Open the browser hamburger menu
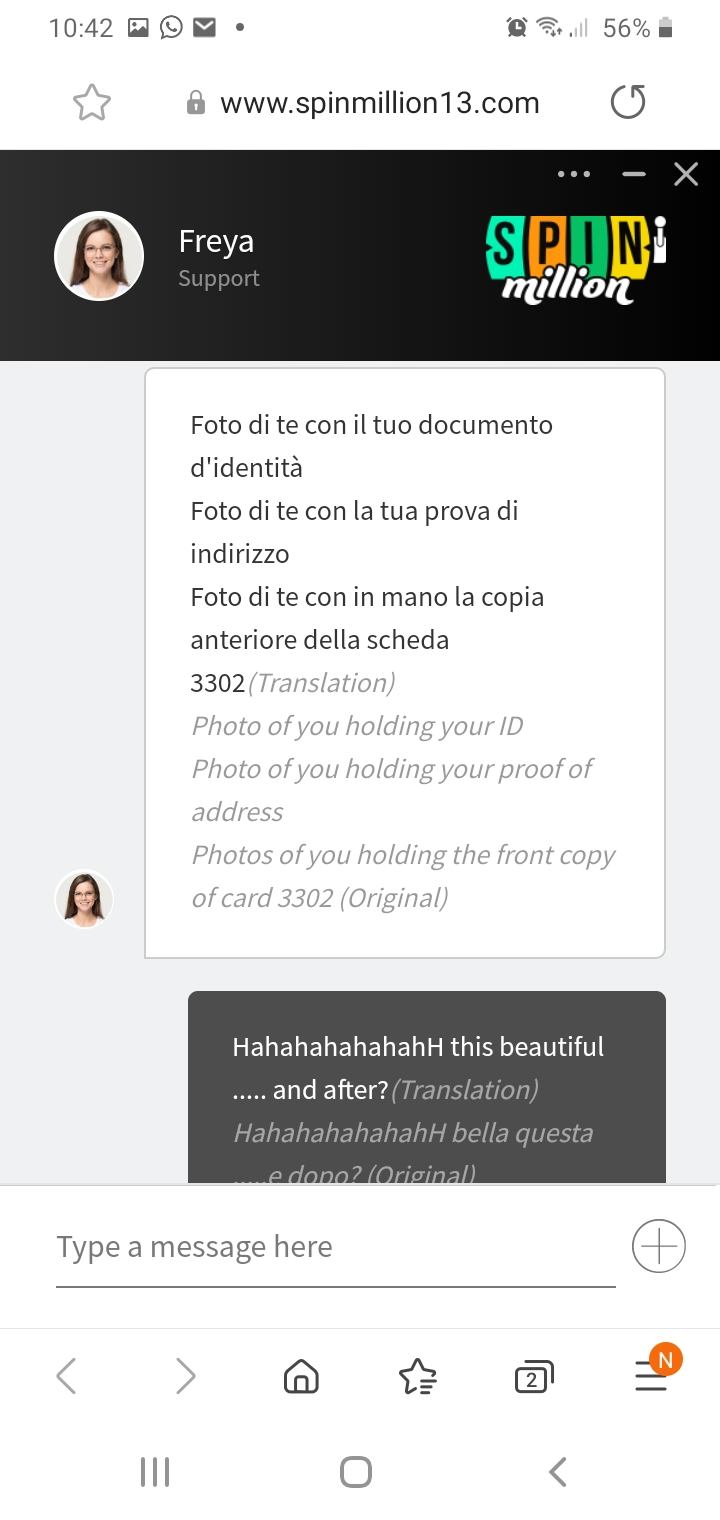720x1520 pixels. pyautogui.click(x=651, y=1378)
